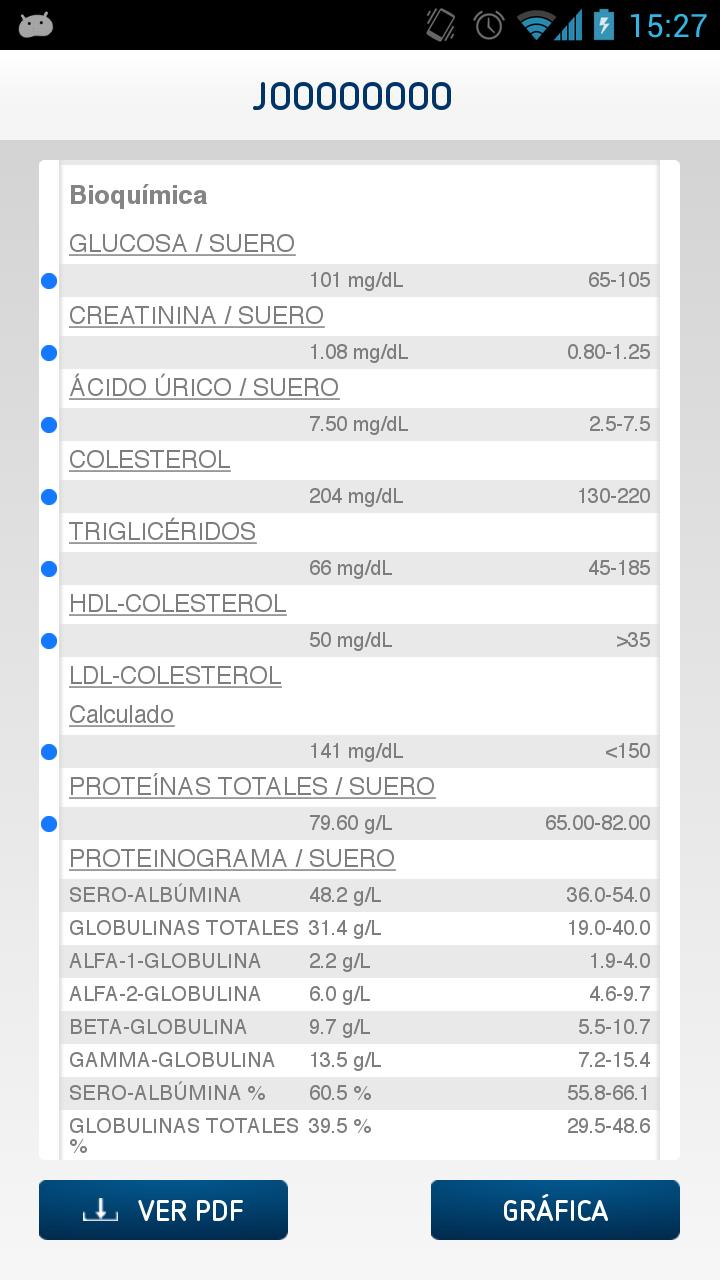The height and width of the screenshot is (1280, 720).
Task: Open the GRÁFICA view
Action: click(555, 1209)
